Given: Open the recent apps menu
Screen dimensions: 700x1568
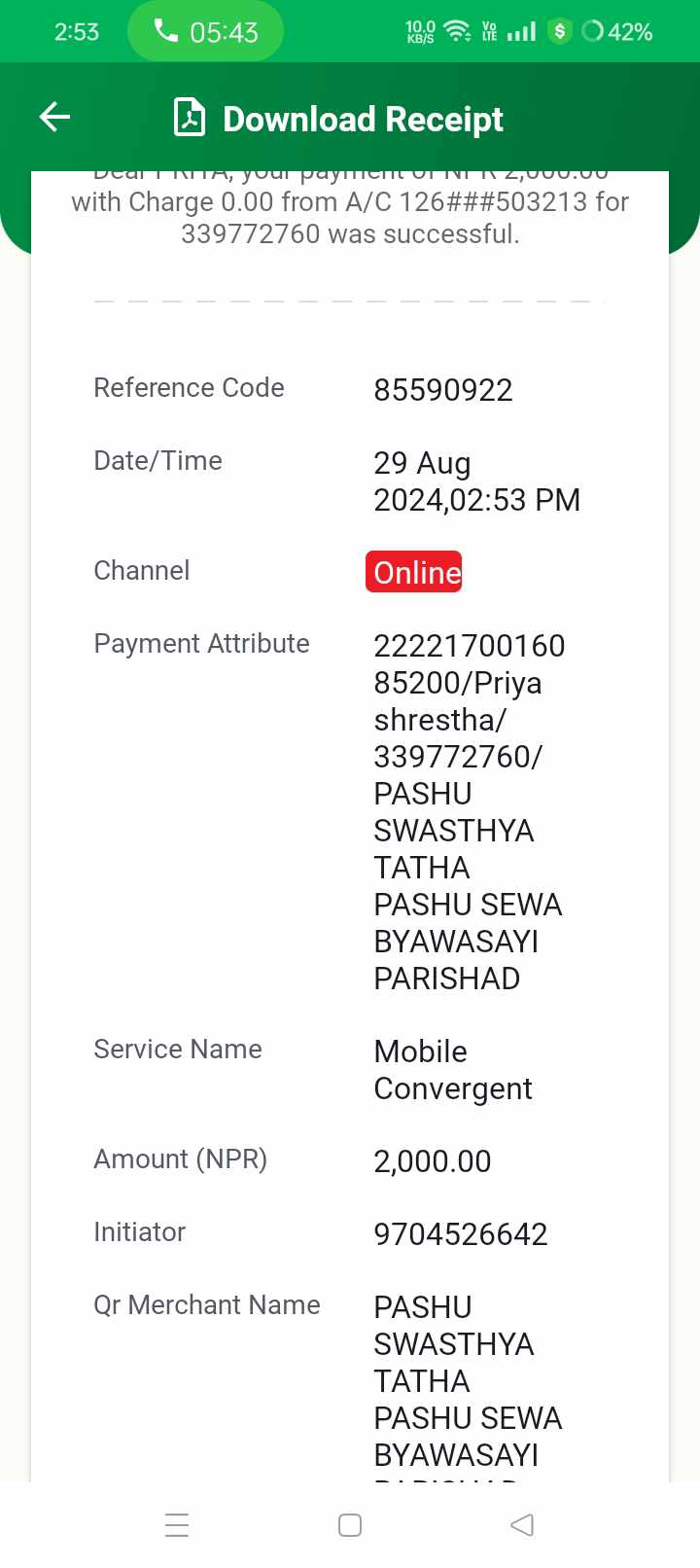Looking at the screenshot, I should 177,1524.
